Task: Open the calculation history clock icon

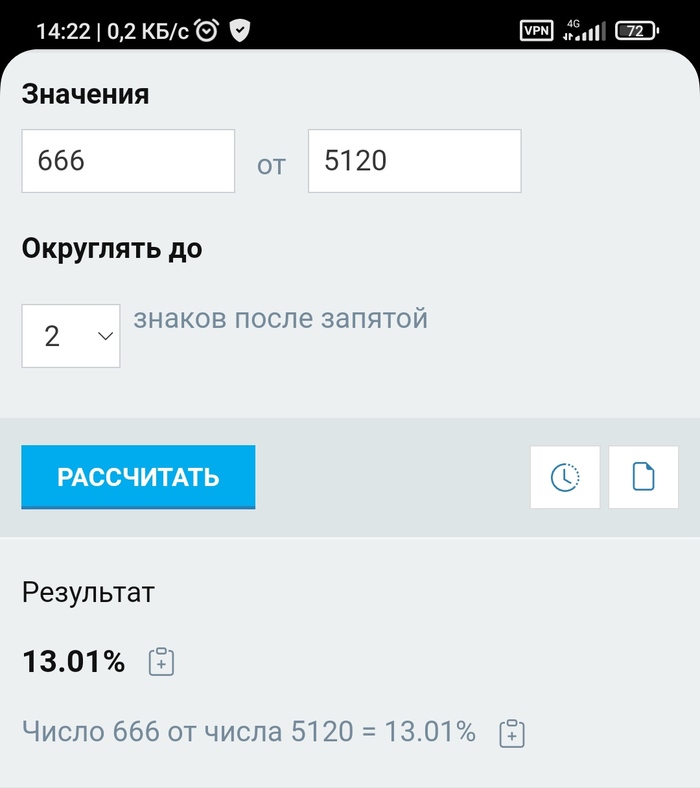Action: coord(565,477)
